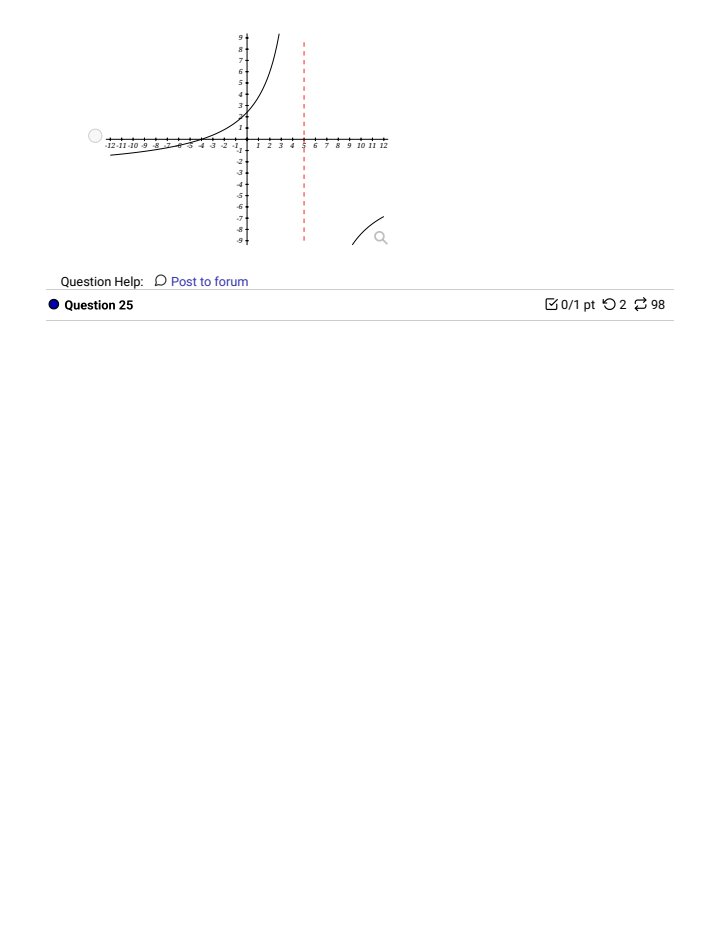Image resolution: width=720 pixels, height=931 pixels.
Task: Open the Post to forum link
Action: click(209, 281)
